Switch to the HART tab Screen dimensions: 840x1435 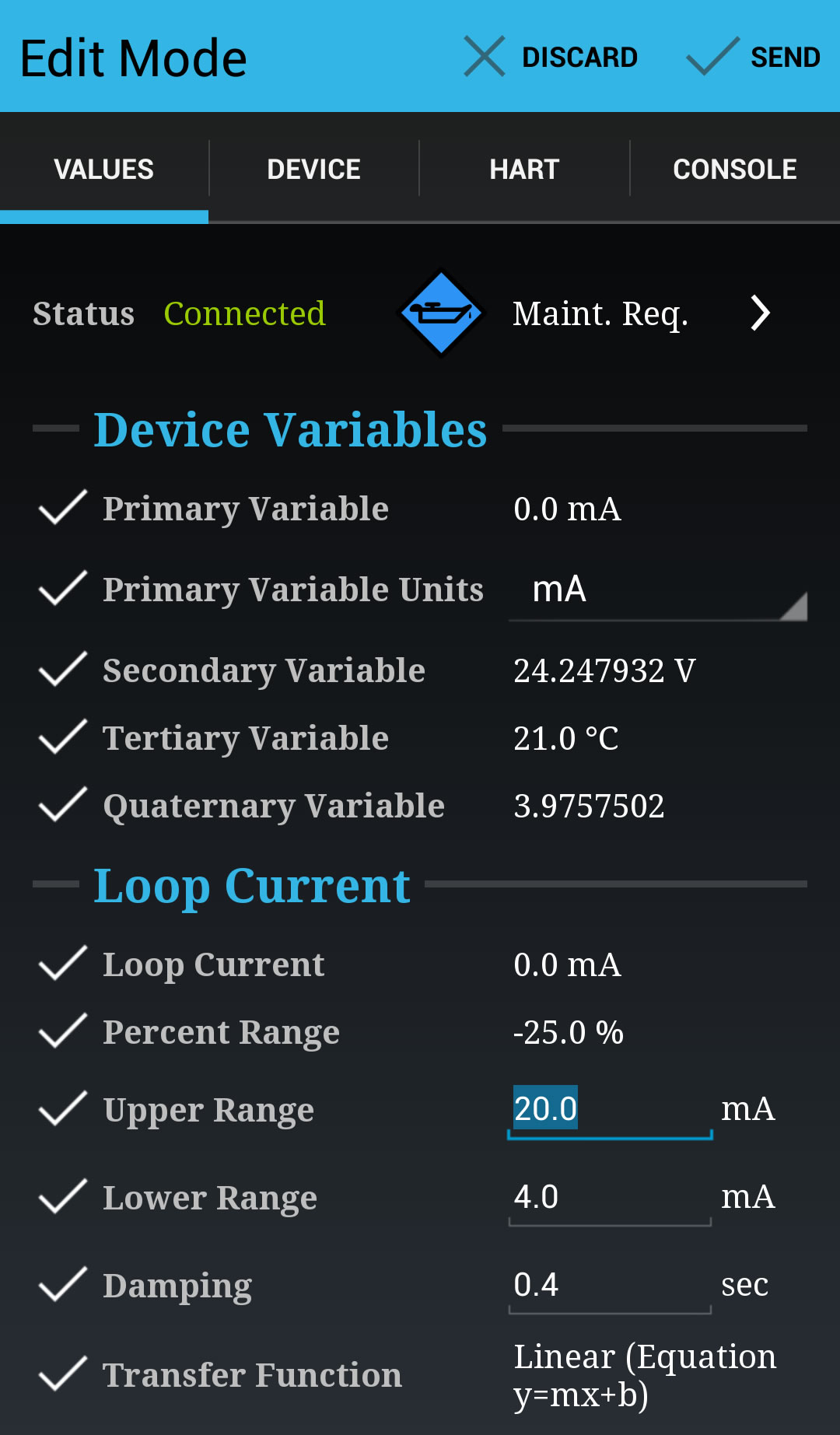(524, 169)
